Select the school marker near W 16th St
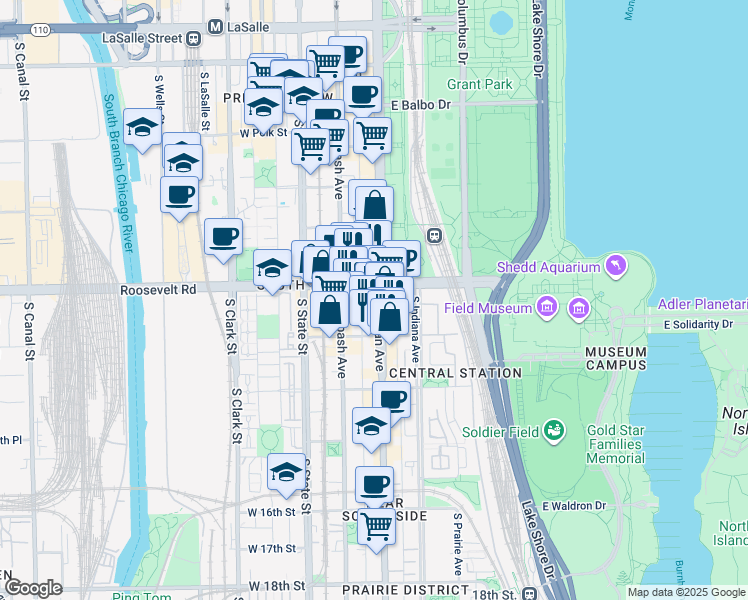The image size is (748, 600). (286, 472)
